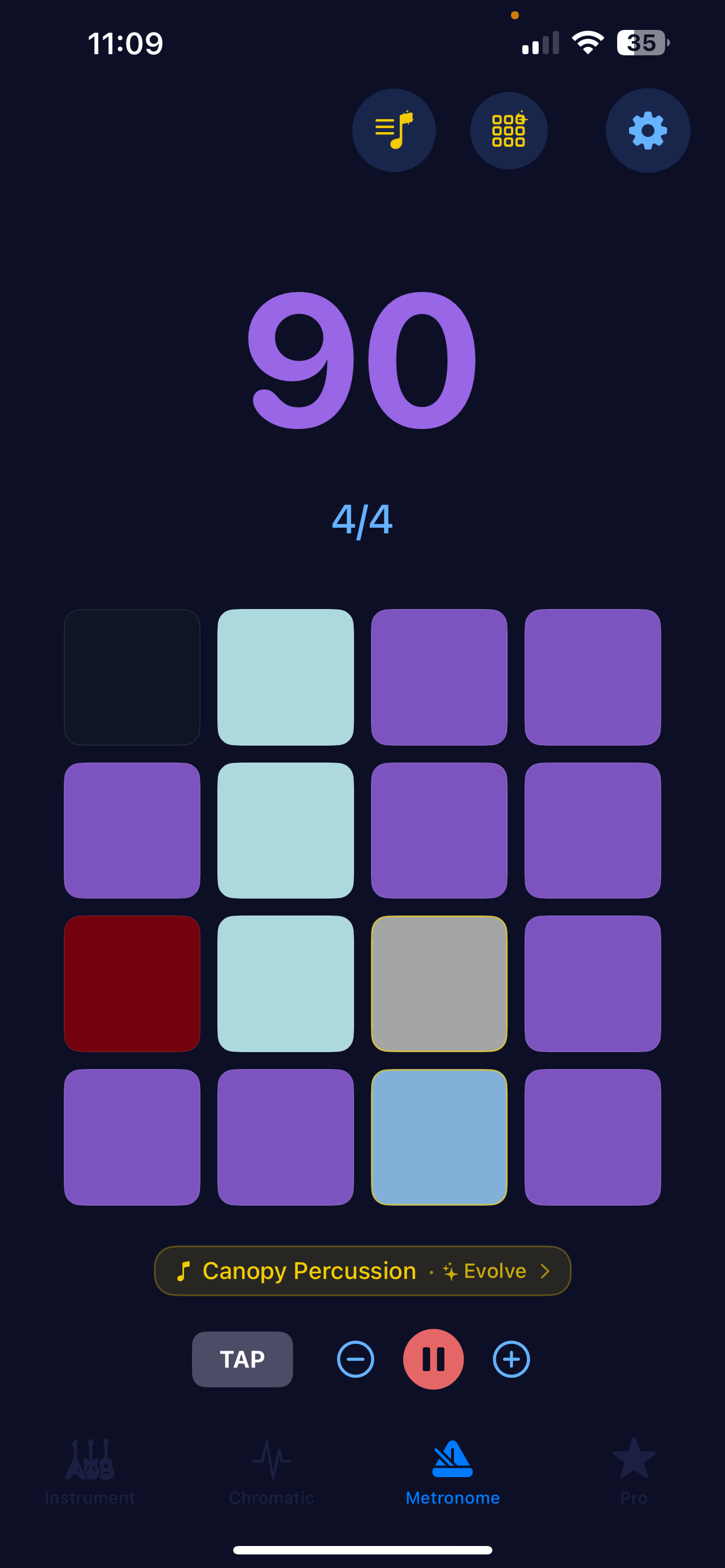
Task: Switch to the Instrument tab
Action: [90, 1470]
